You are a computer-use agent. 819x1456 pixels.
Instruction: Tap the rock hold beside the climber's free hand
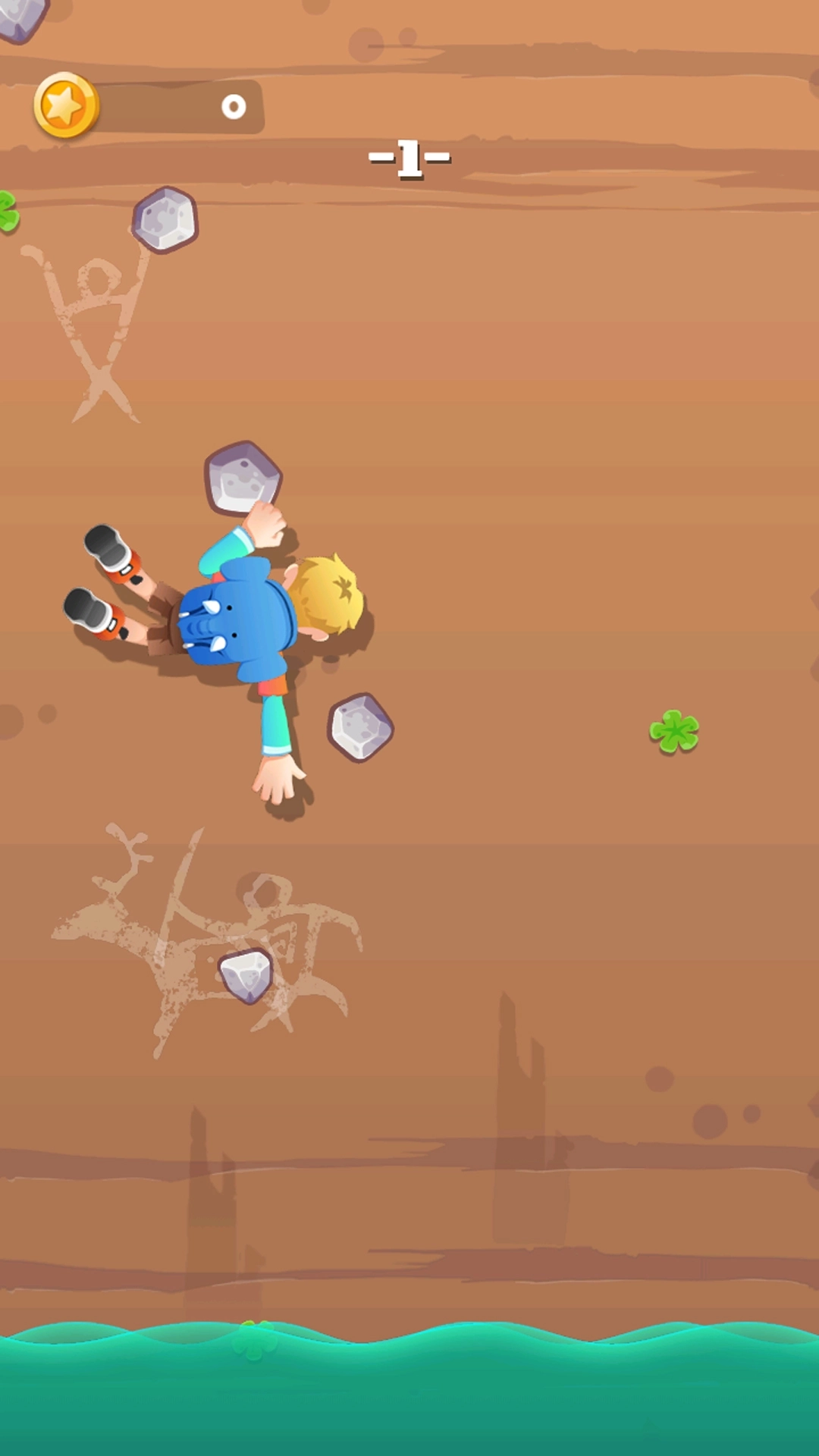click(360, 726)
